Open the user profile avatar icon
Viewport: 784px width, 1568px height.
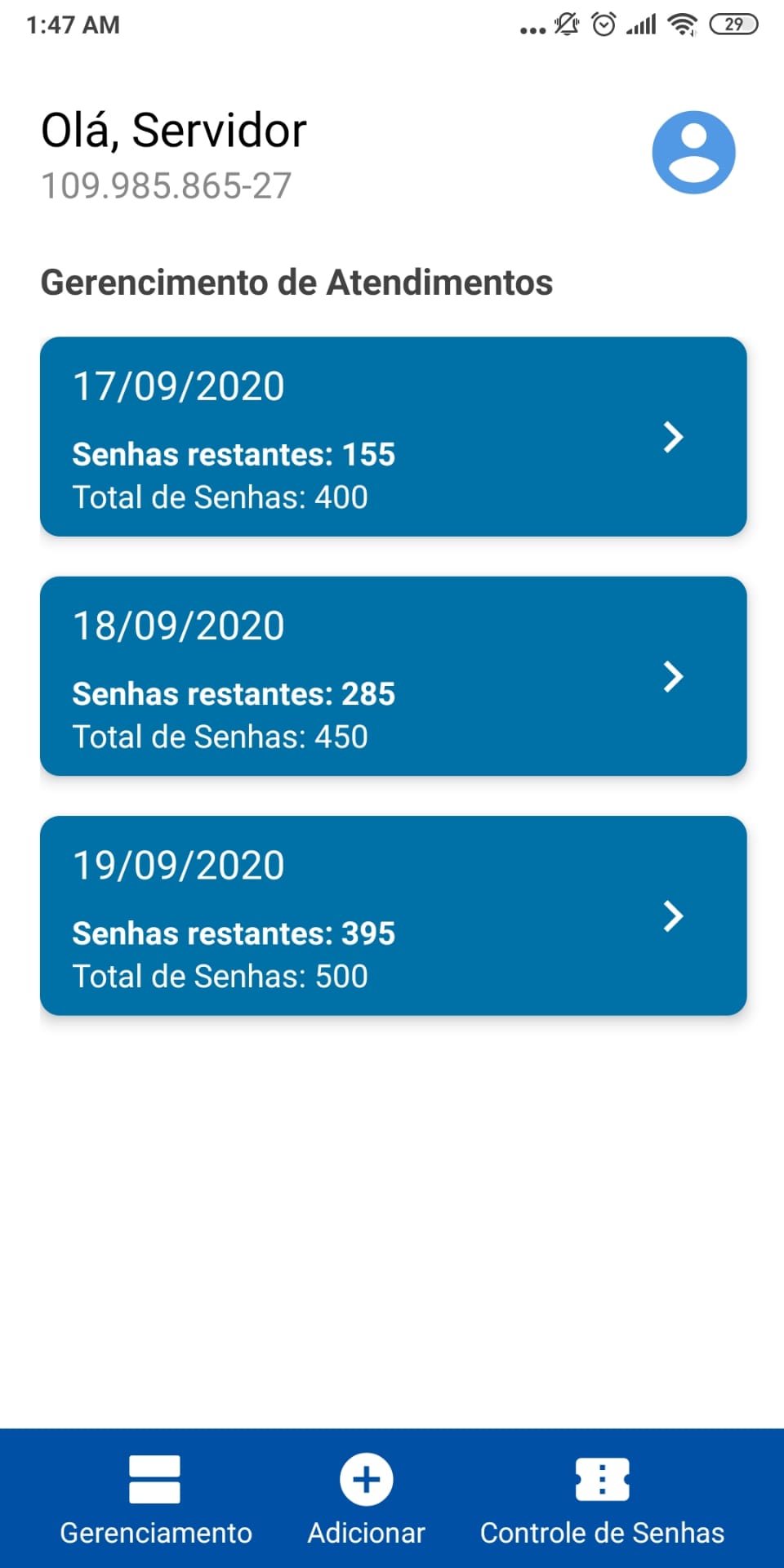pos(693,153)
